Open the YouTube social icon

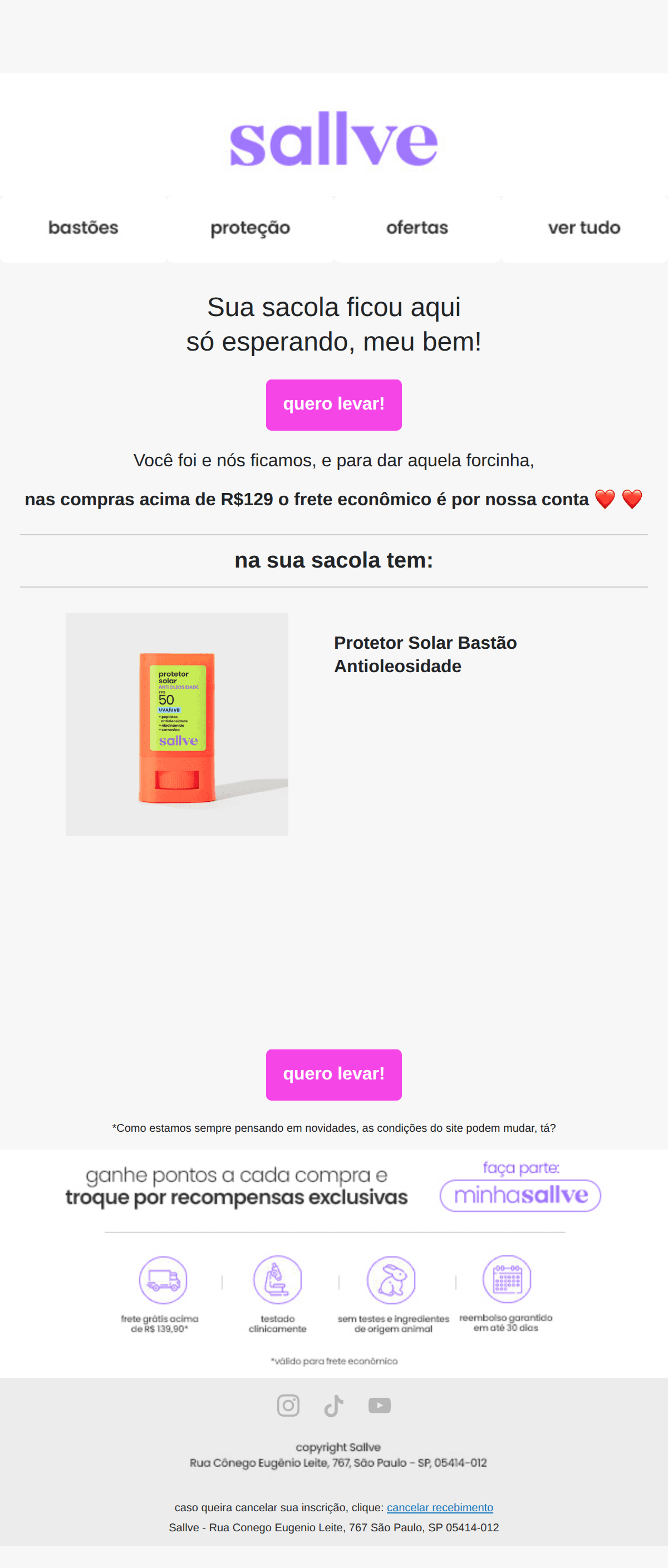tap(379, 1406)
